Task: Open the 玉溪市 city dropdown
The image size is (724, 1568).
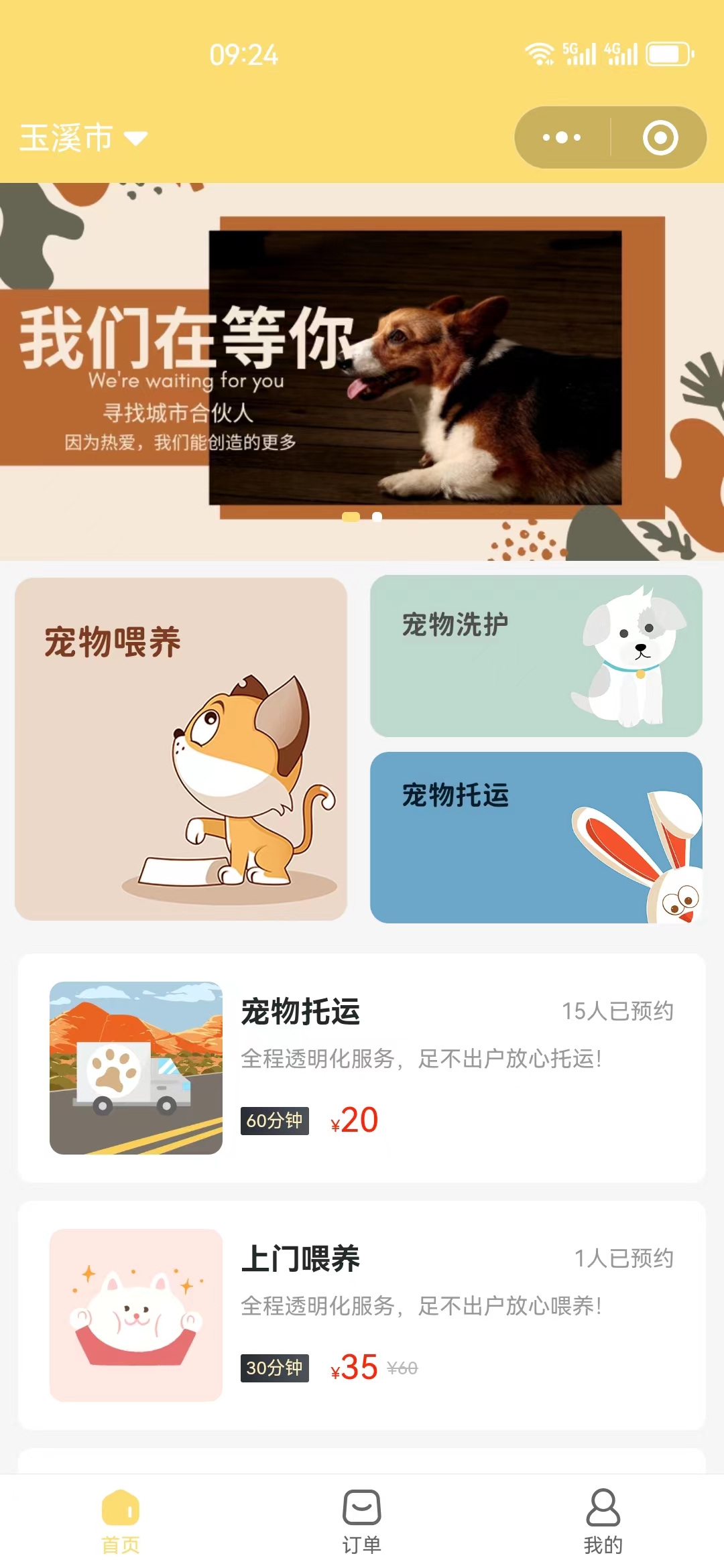Action: click(x=83, y=138)
